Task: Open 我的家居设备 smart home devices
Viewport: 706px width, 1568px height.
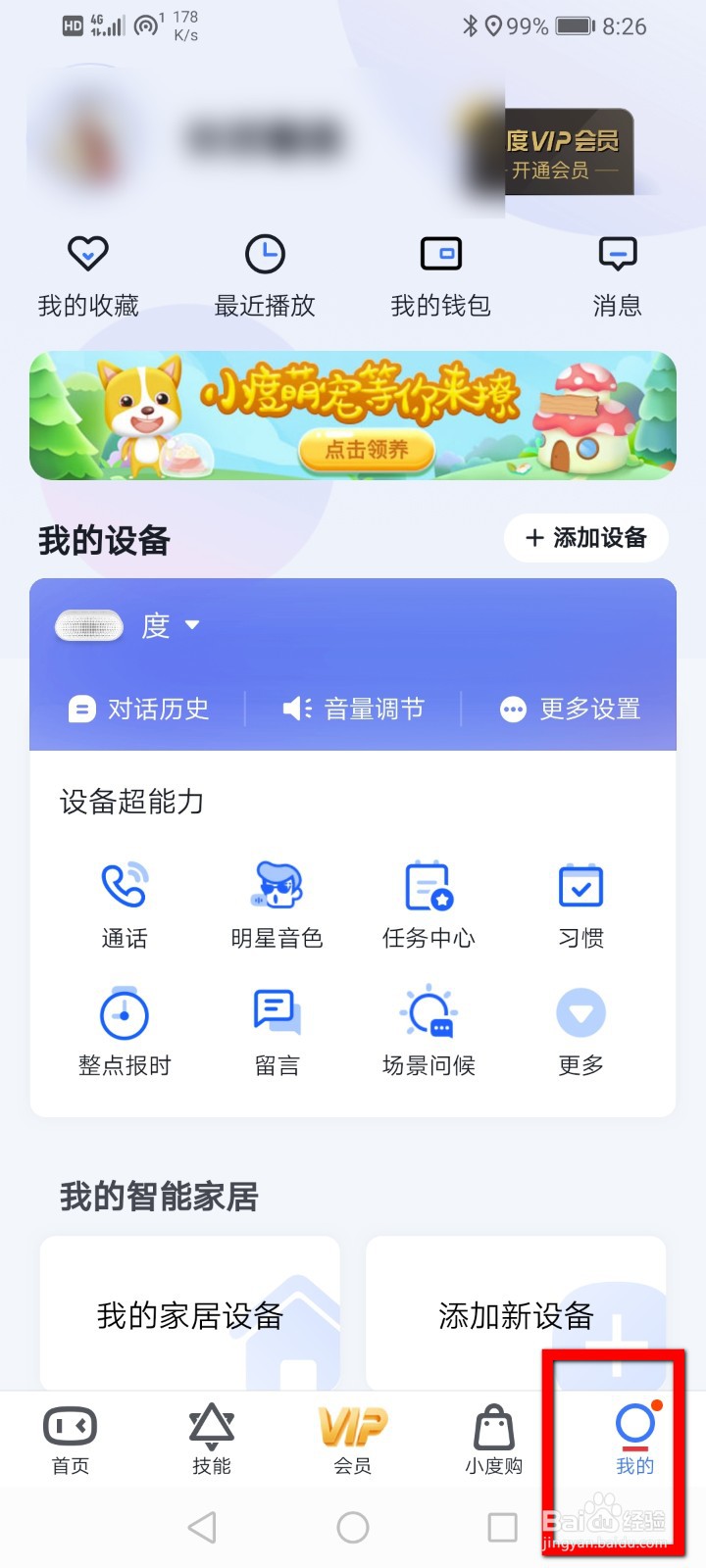Action: 190,1316
